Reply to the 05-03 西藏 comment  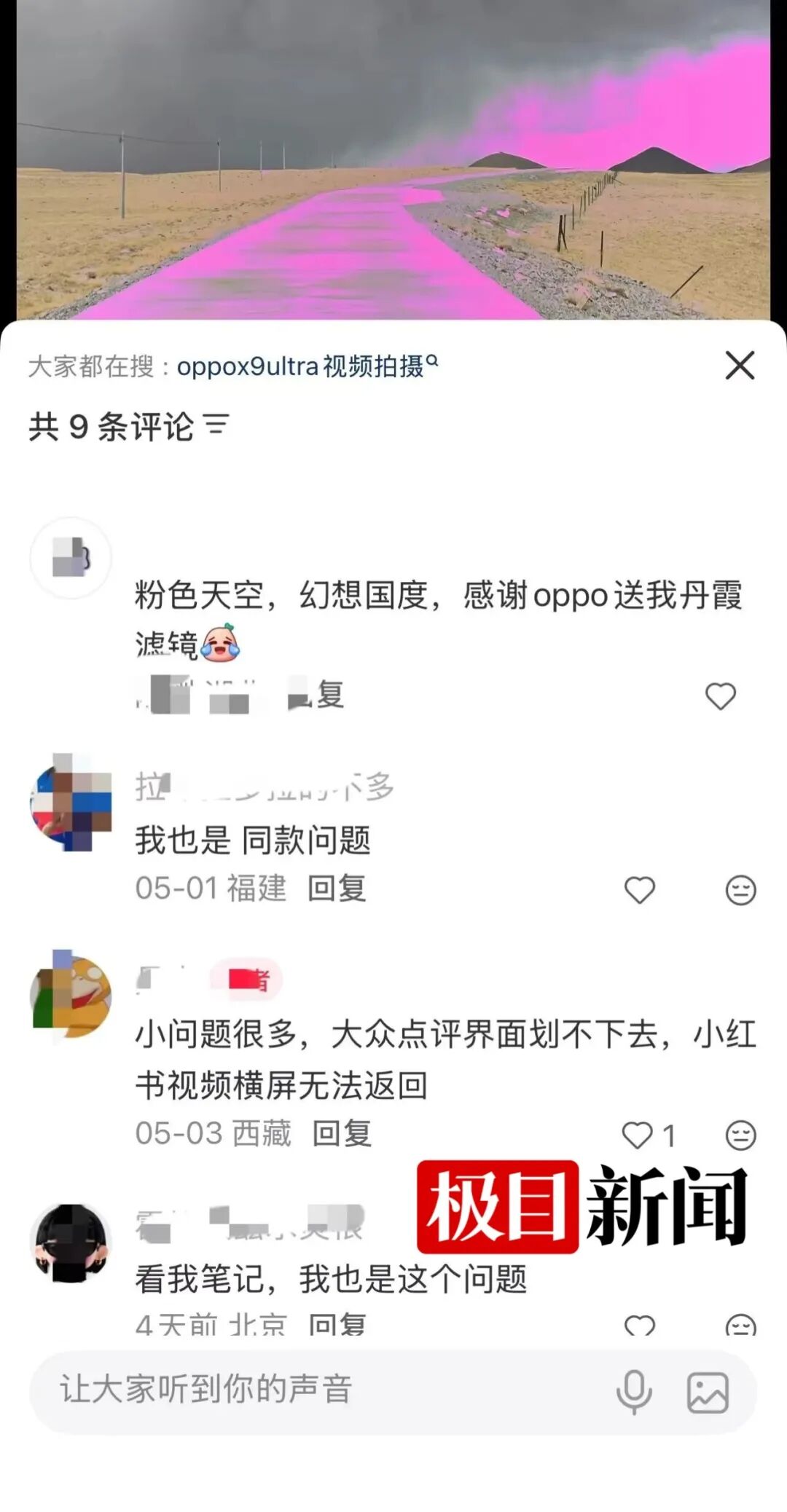[x=342, y=1134]
